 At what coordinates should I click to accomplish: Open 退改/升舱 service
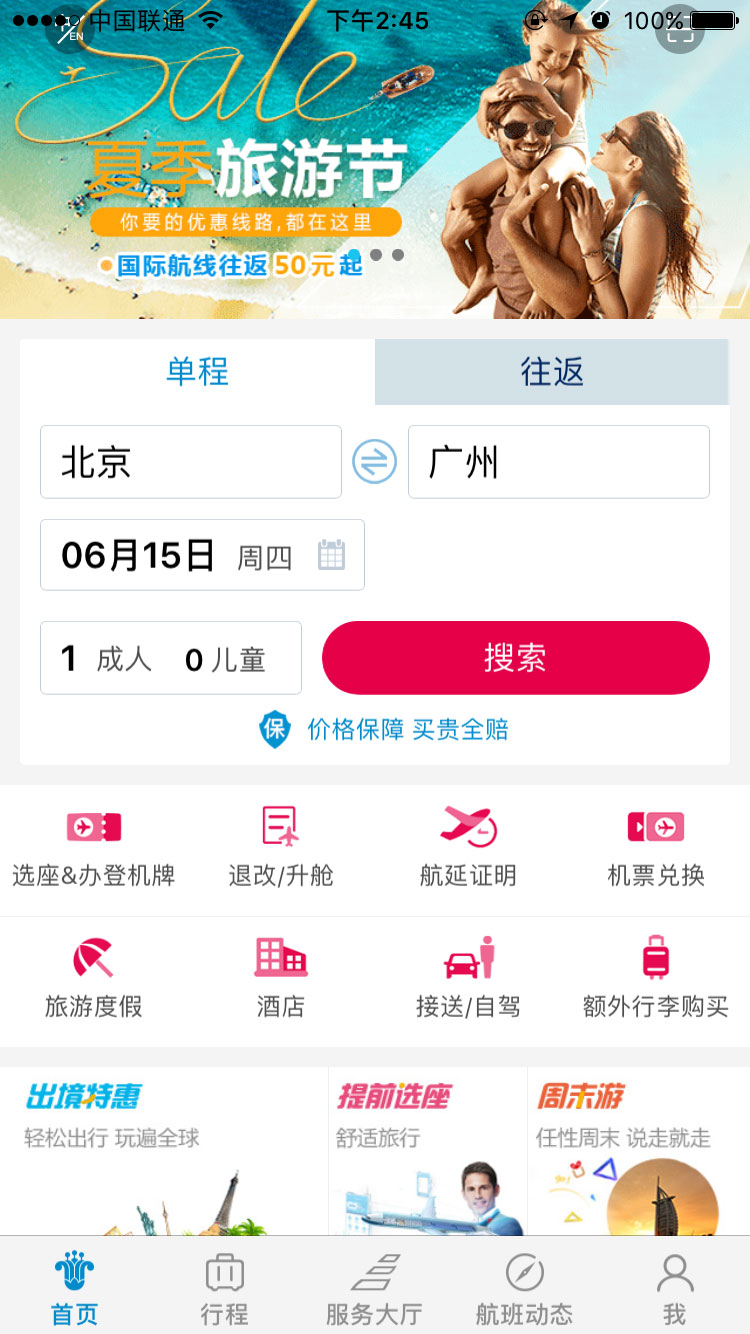pos(281,850)
